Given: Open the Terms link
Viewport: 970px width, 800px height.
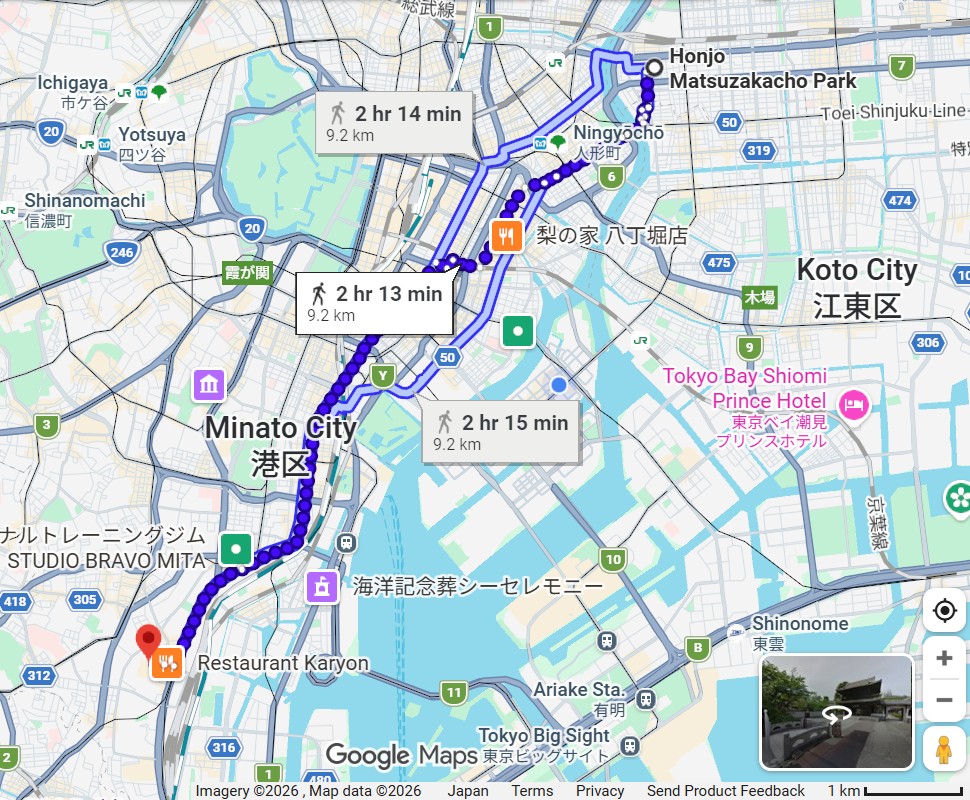Looking at the screenshot, I should pos(532,791).
